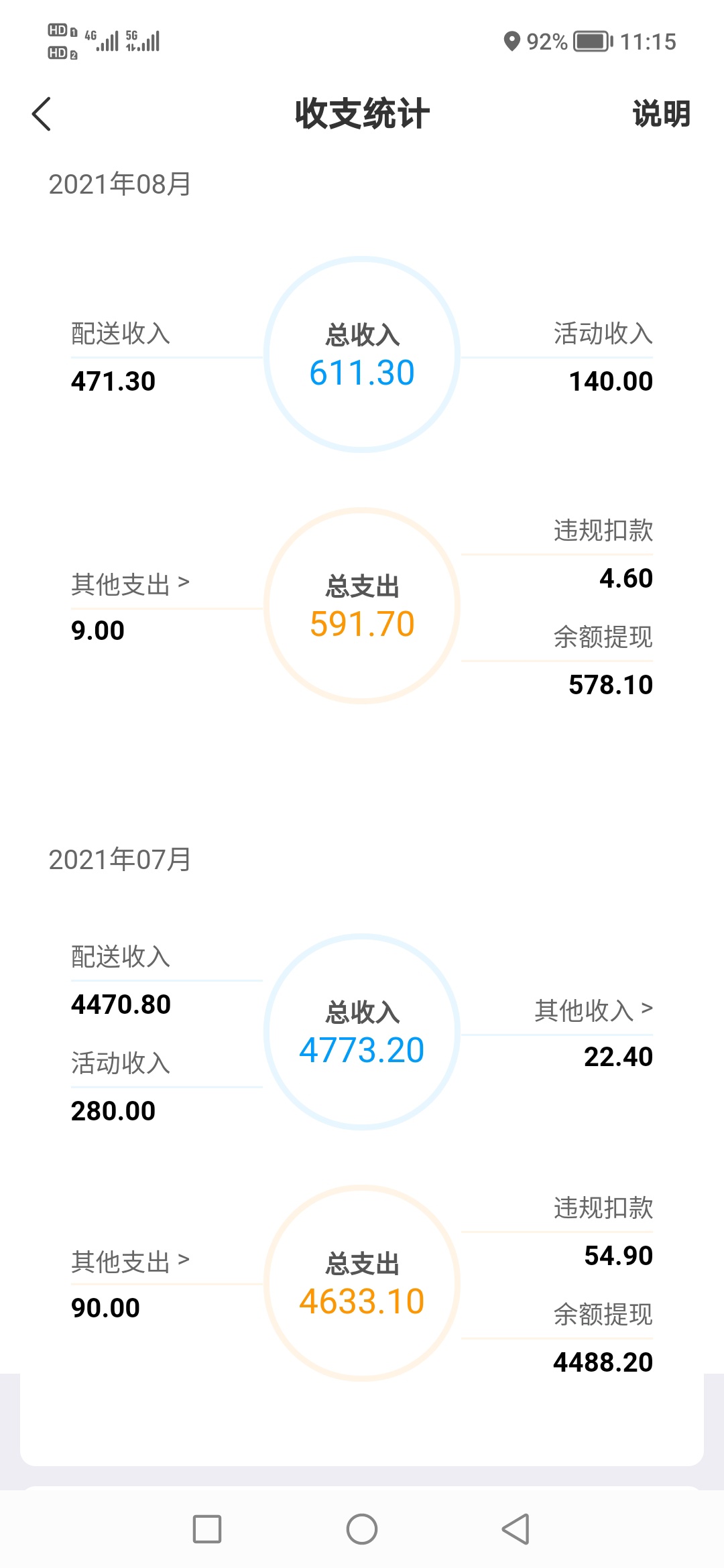Viewport: 724px width, 1568px height.
Task: View 其他收入 details for July 2021
Action: pos(593,1010)
